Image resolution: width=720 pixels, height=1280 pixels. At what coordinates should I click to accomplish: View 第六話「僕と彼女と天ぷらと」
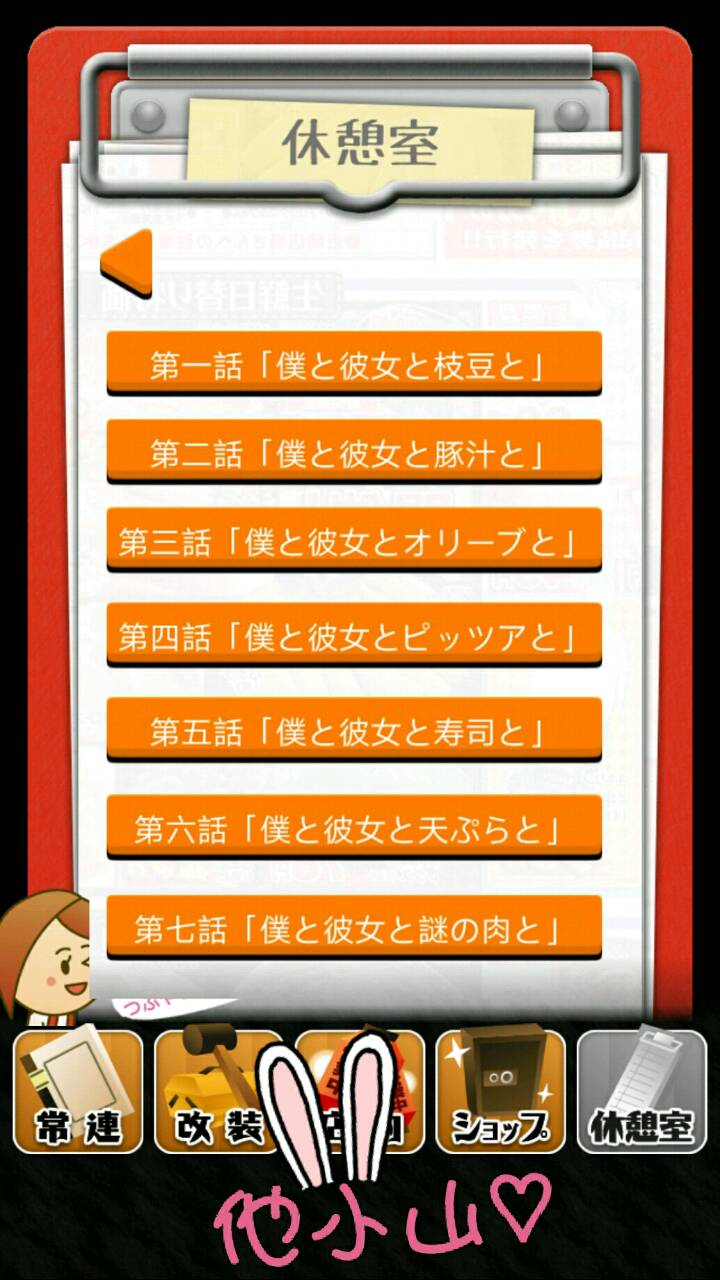point(354,826)
